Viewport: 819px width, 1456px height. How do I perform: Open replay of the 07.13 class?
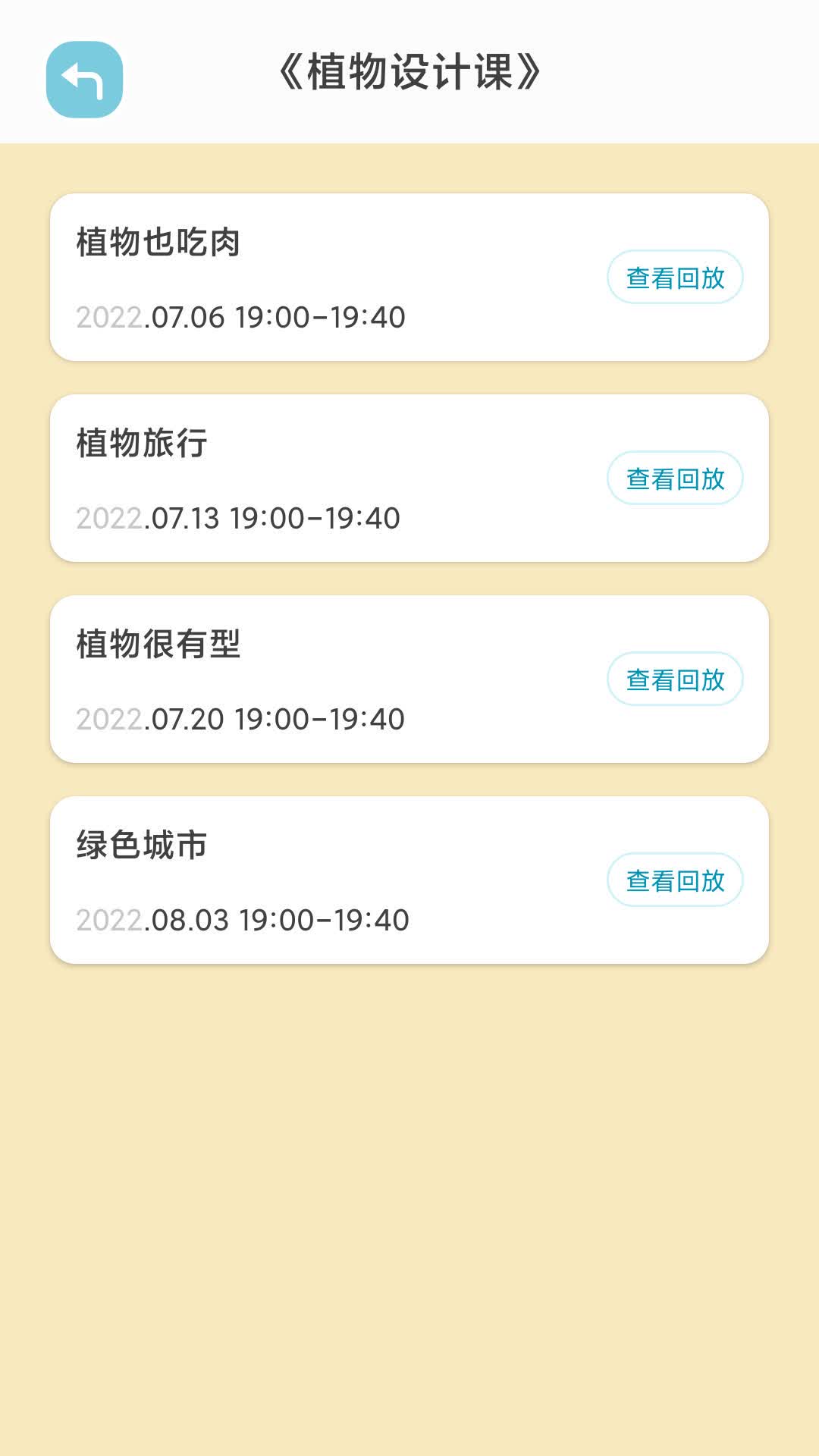coord(673,479)
